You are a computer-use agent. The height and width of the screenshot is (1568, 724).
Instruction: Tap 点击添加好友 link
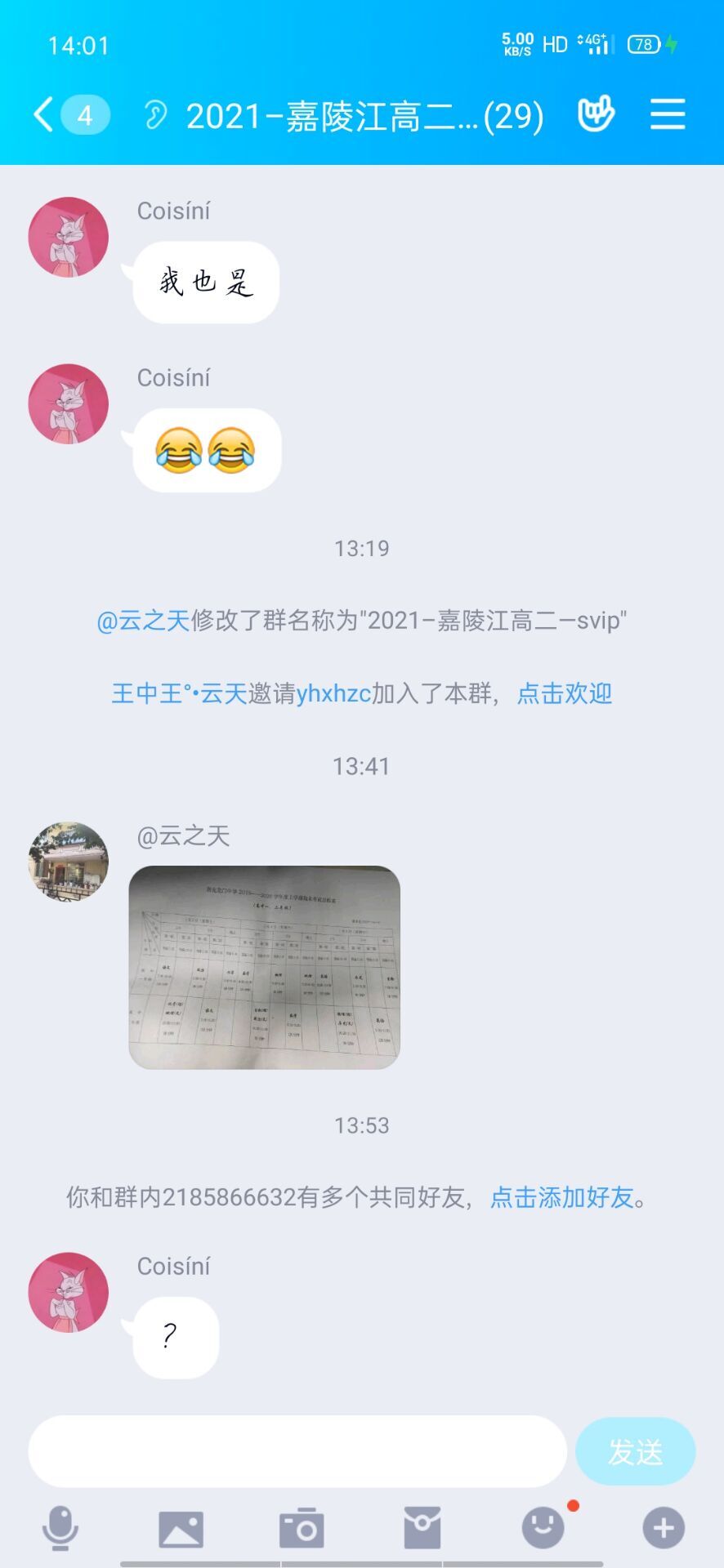pyautogui.click(x=561, y=1197)
